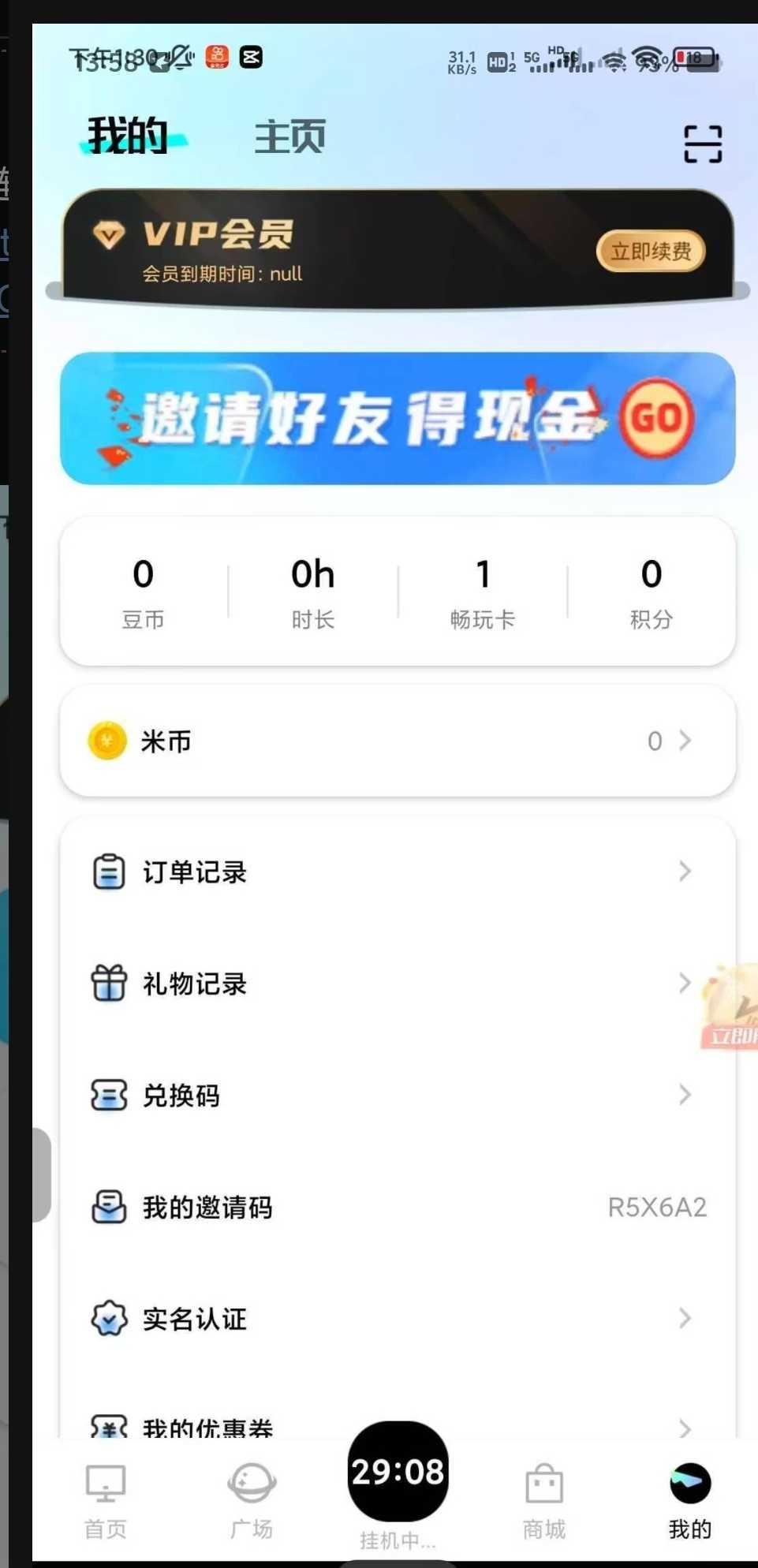View the 豆币 balance
The image size is (758, 1568).
tap(143, 592)
